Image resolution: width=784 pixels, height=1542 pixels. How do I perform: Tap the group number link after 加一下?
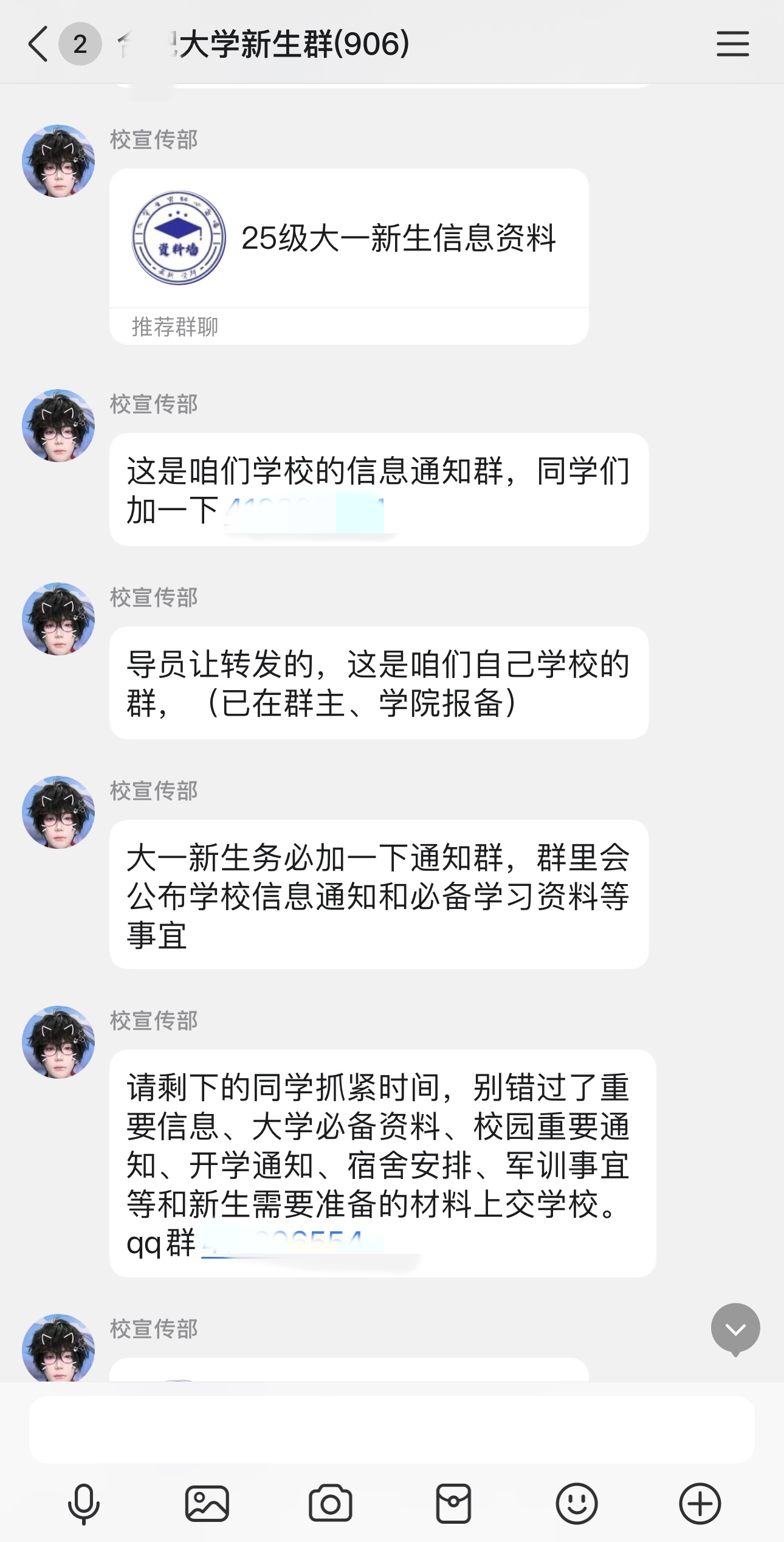304,511
